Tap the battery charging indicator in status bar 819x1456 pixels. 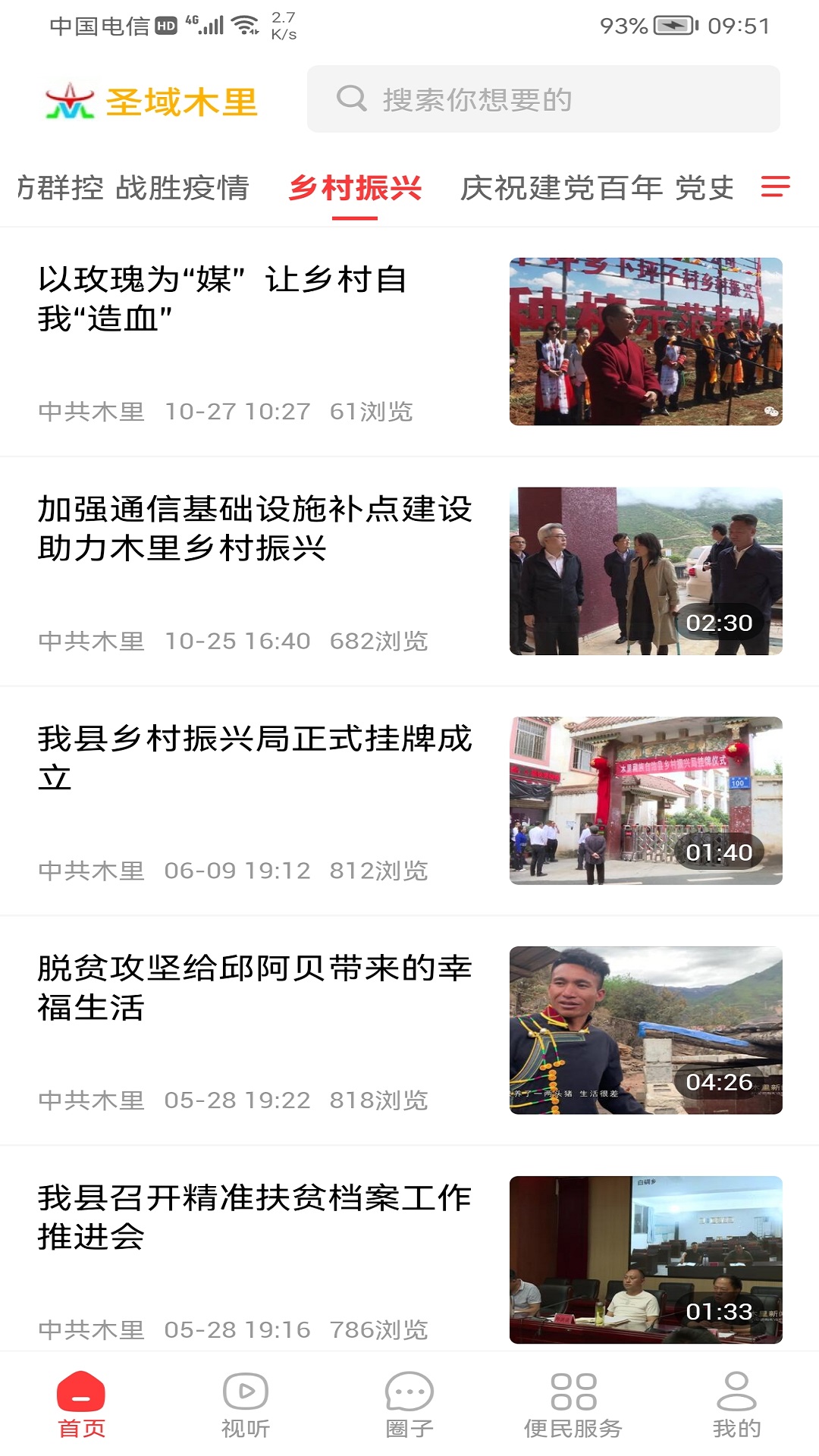(x=672, y=26)
